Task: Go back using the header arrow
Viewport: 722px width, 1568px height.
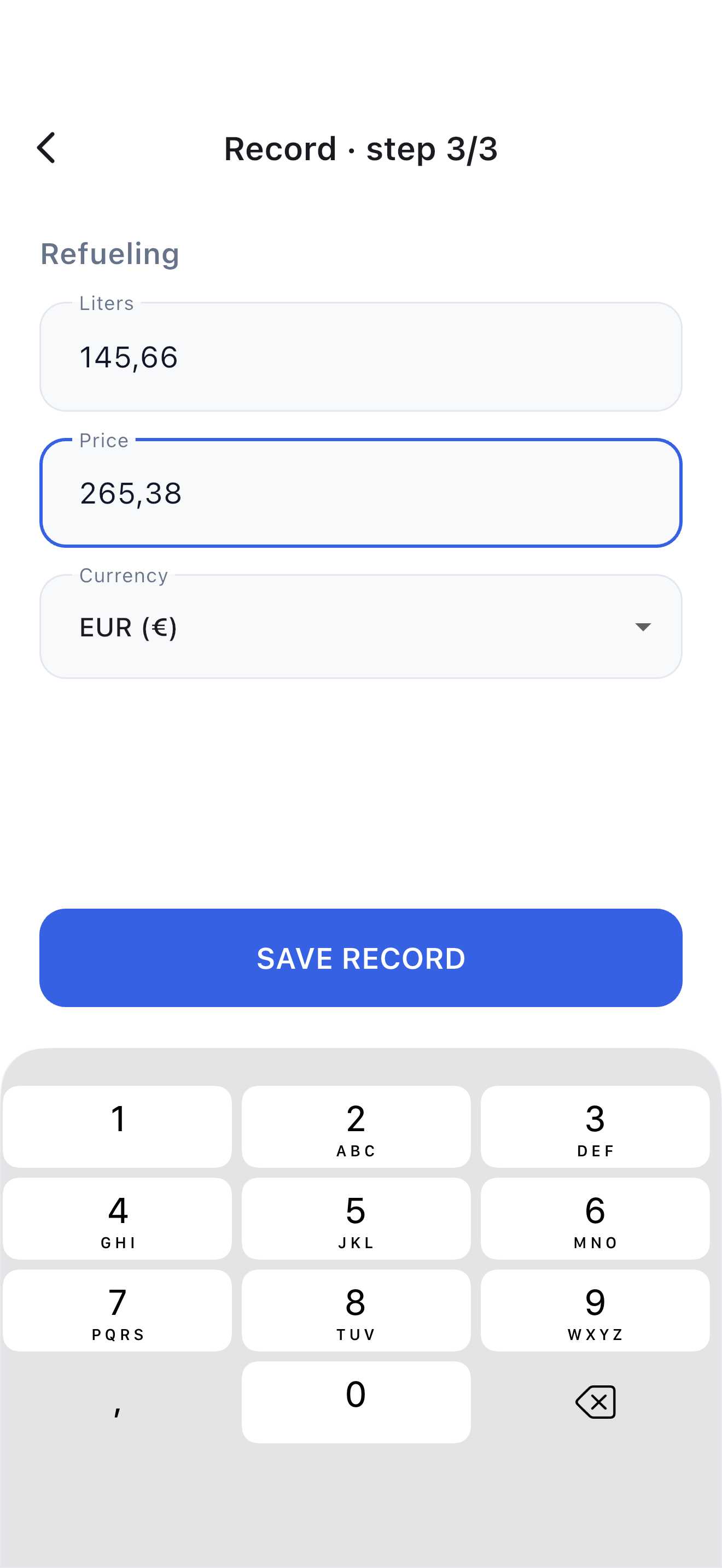Action: (x=47, y=148)
